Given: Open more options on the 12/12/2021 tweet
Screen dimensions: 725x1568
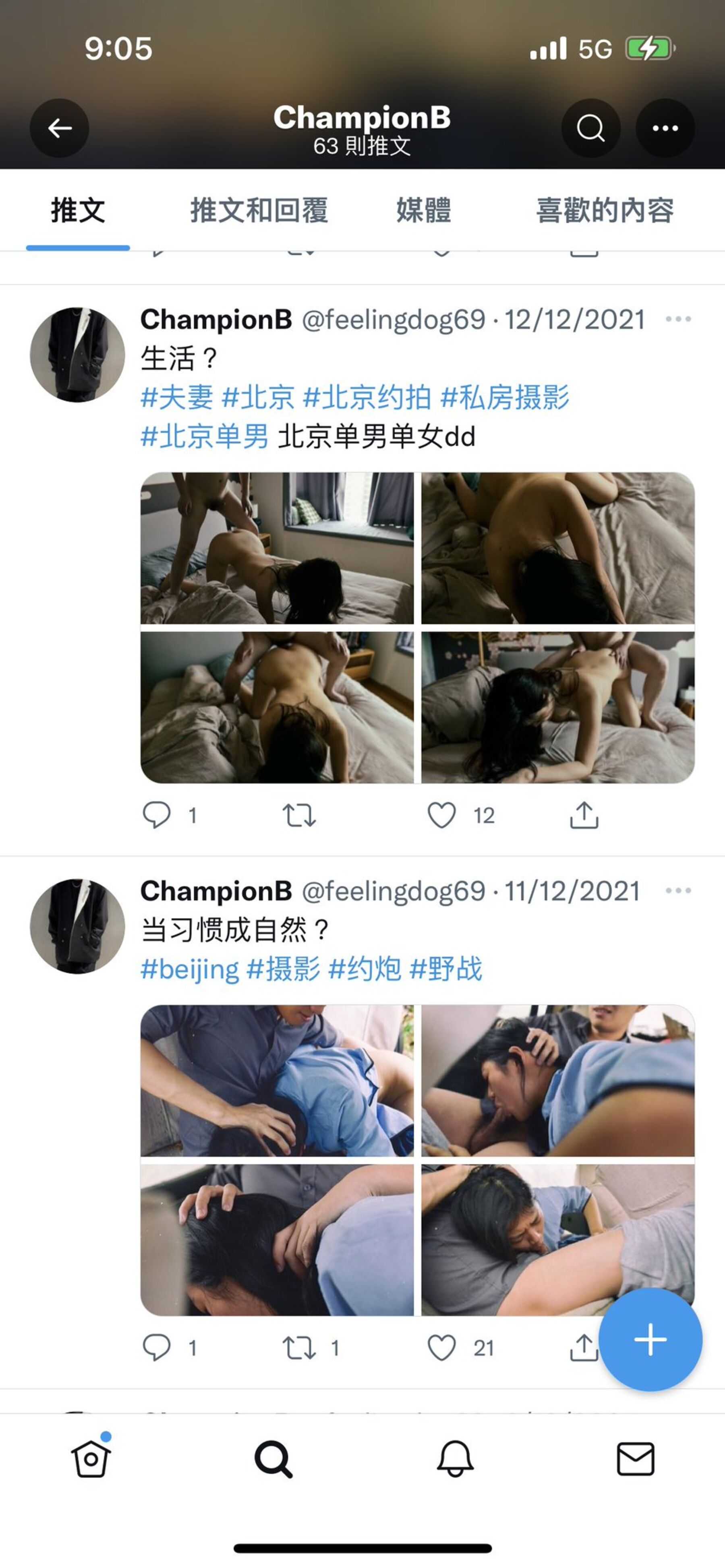Looking at the screenshot, I should 678,320.
